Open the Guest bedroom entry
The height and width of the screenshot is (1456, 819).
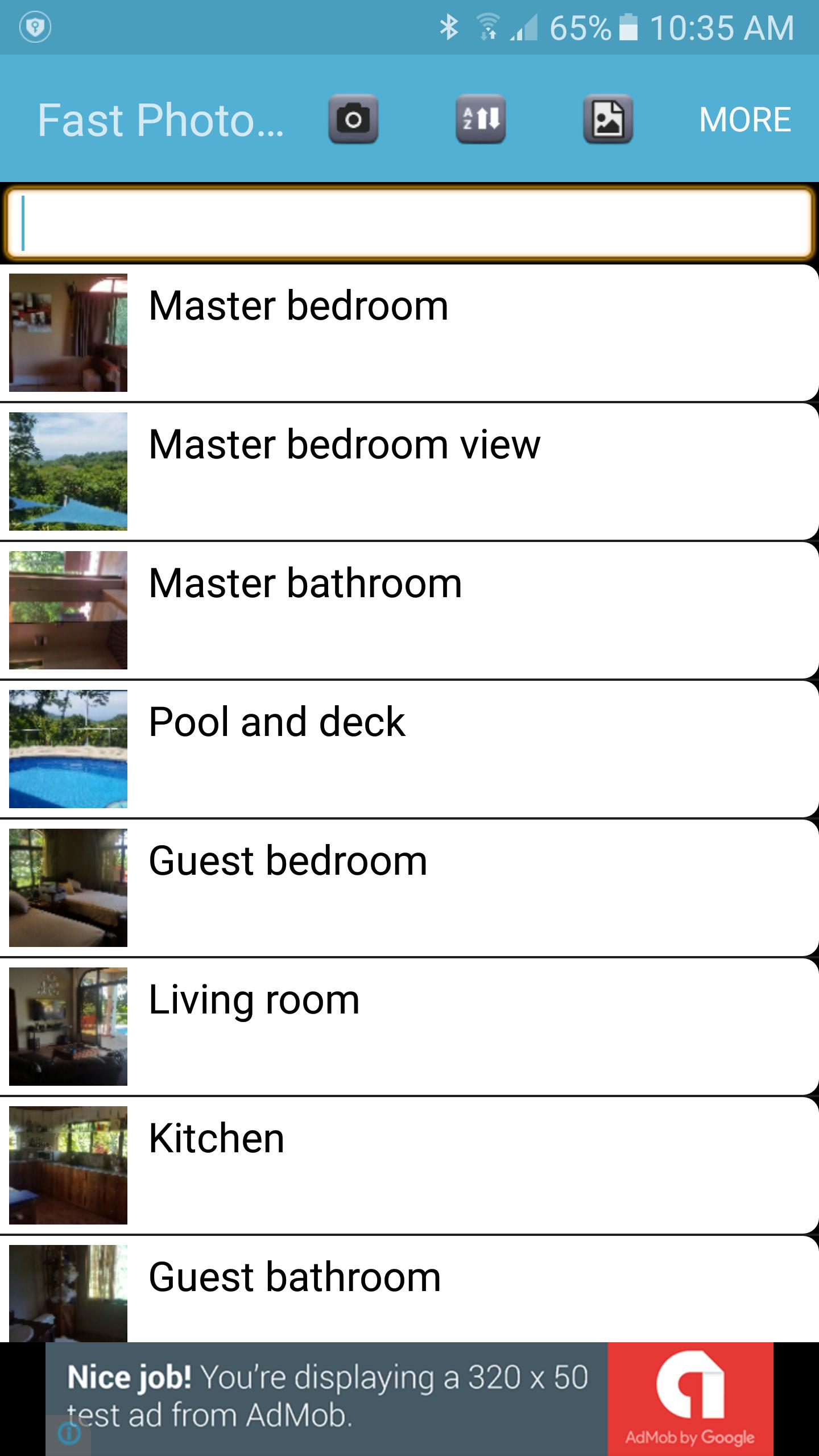(x=409, y=888)
